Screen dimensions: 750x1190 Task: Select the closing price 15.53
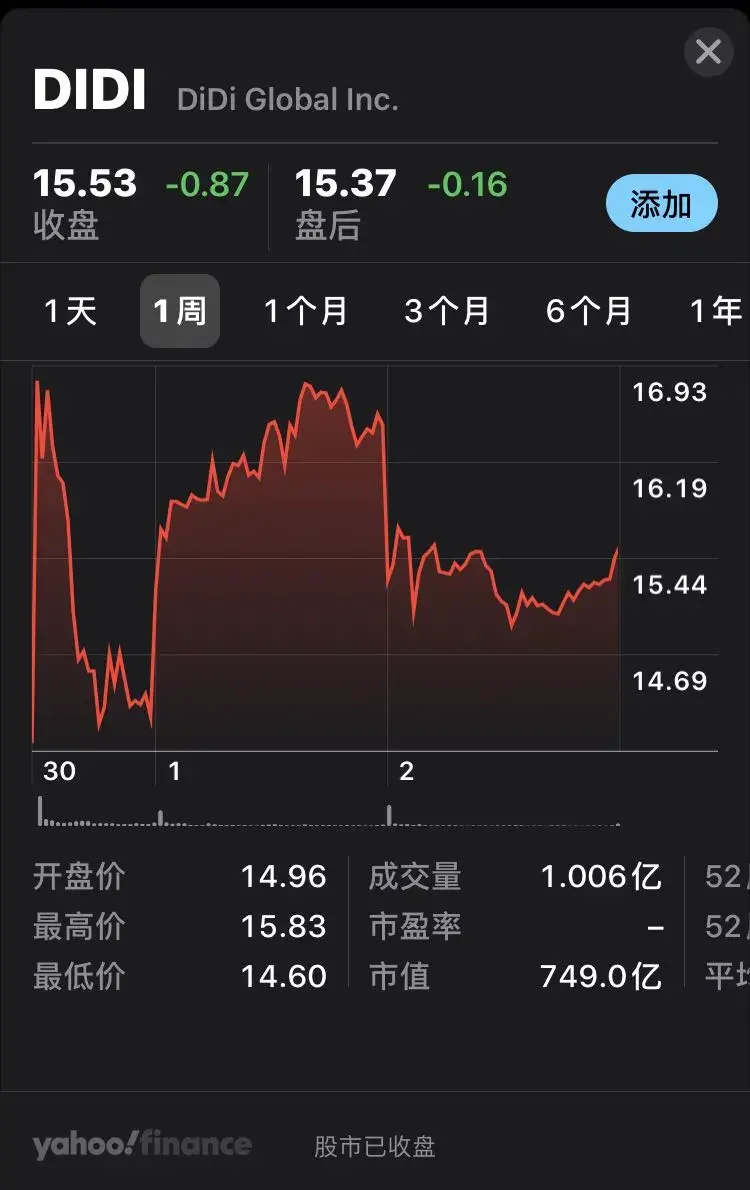click(x=87, y=183)
